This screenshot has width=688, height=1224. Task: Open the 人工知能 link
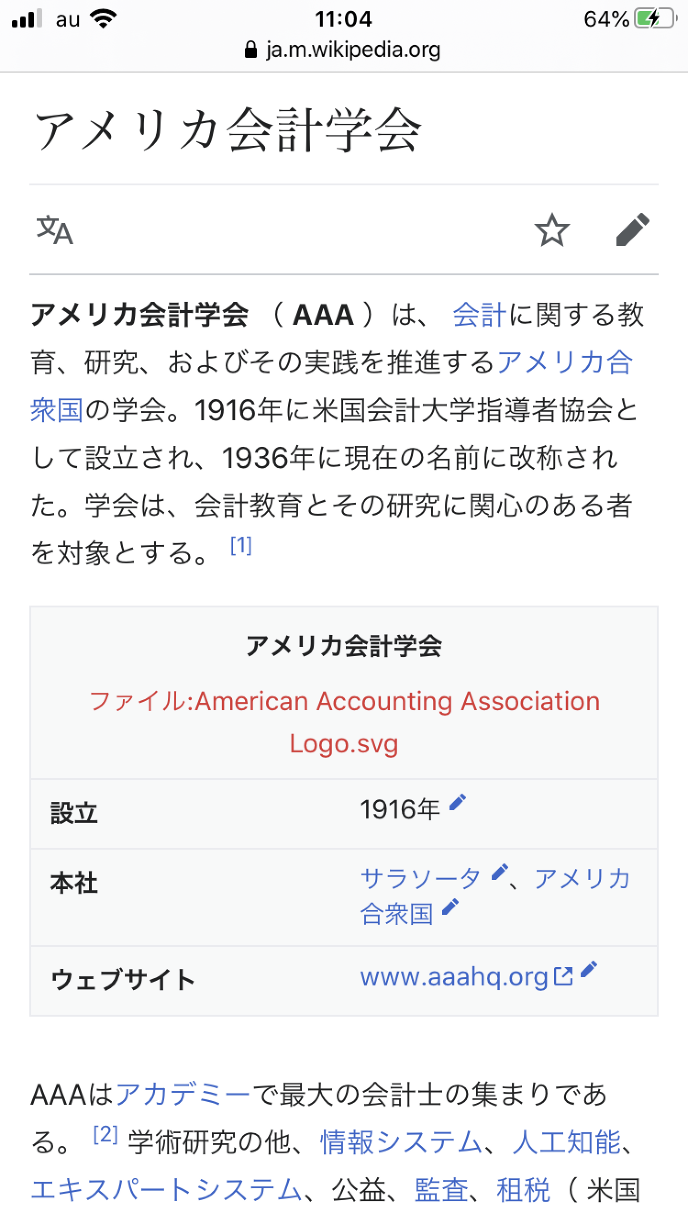click(x=566, y=1141)
